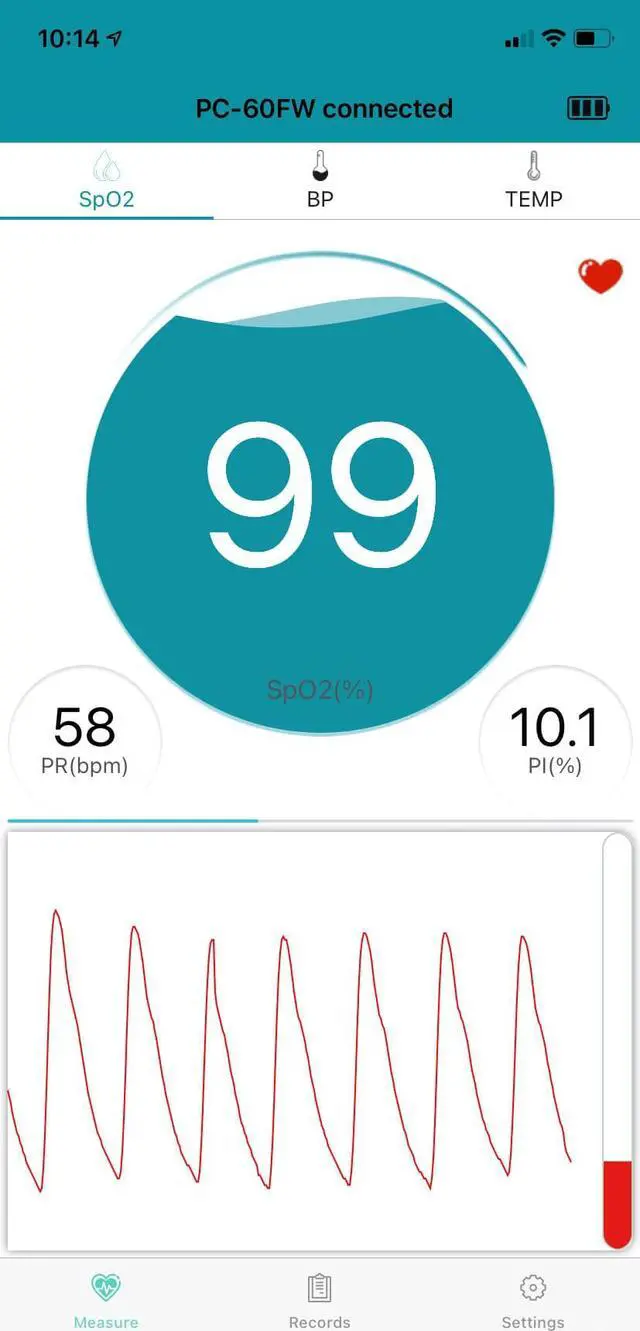Switch to the TEMP tab

click(533, 181)
